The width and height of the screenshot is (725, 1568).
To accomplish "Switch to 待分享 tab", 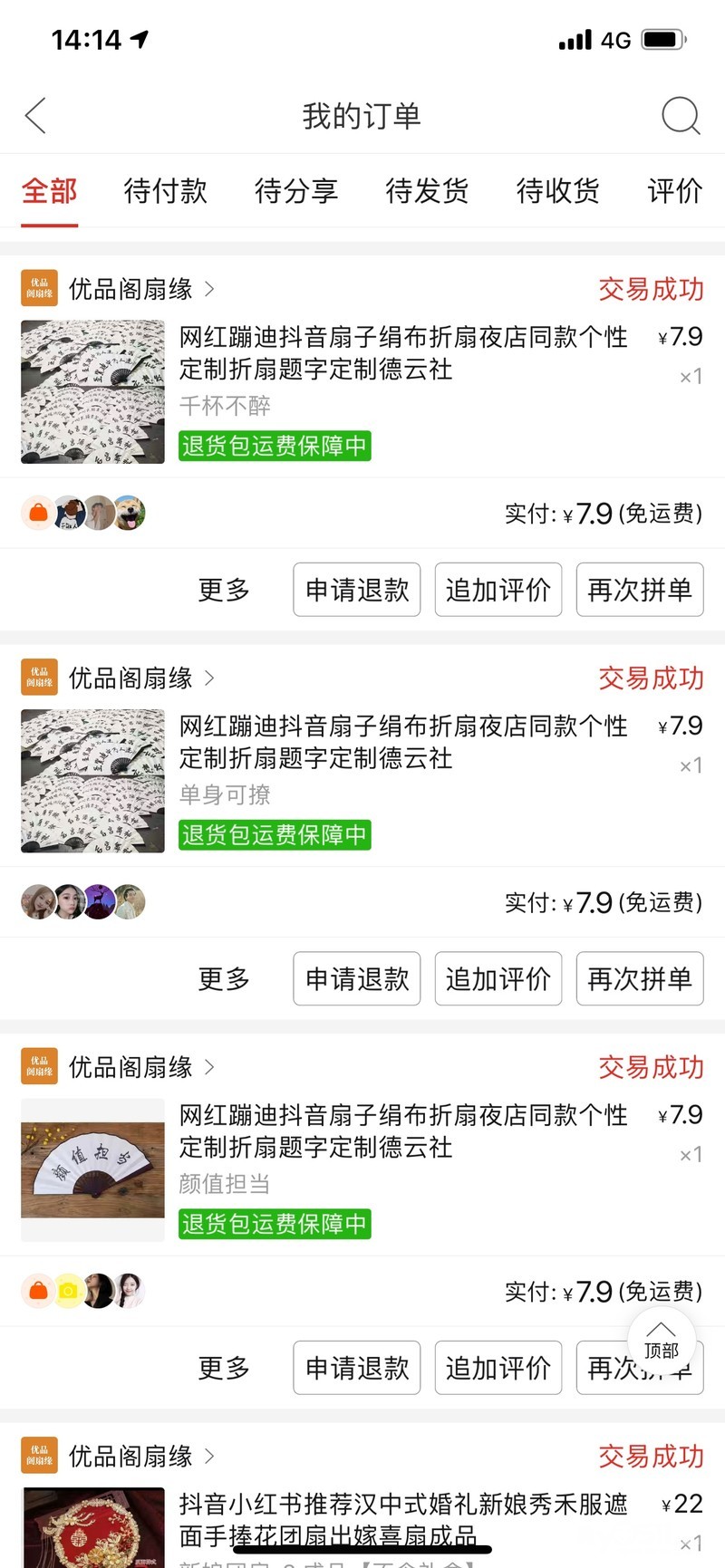I will coord(296,191).
